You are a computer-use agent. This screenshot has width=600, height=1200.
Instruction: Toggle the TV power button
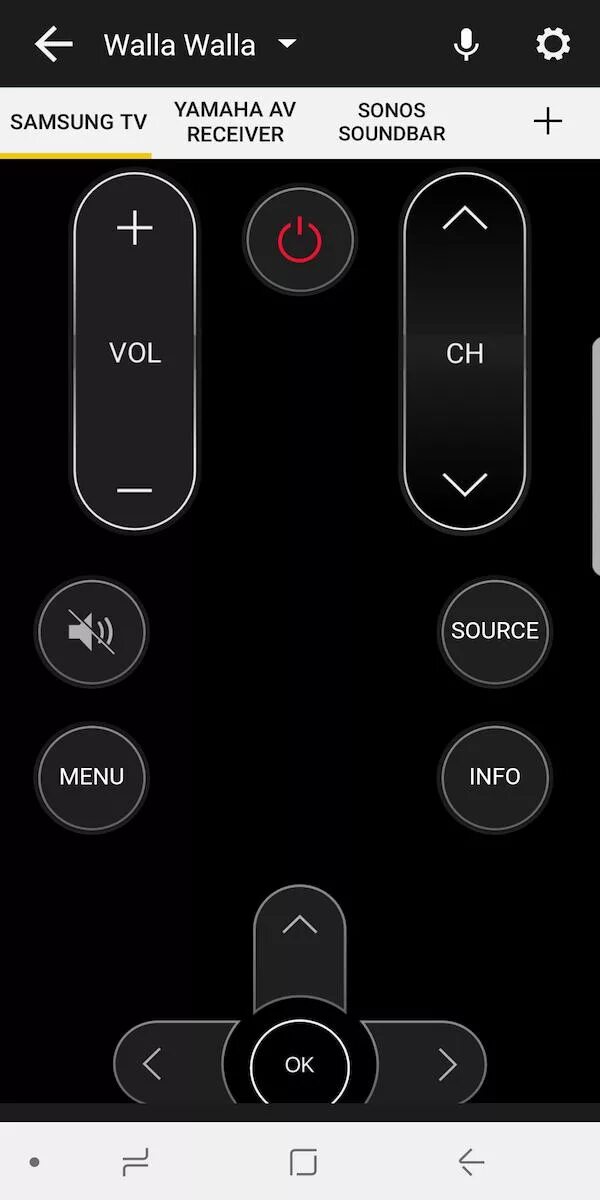(300, 240)
